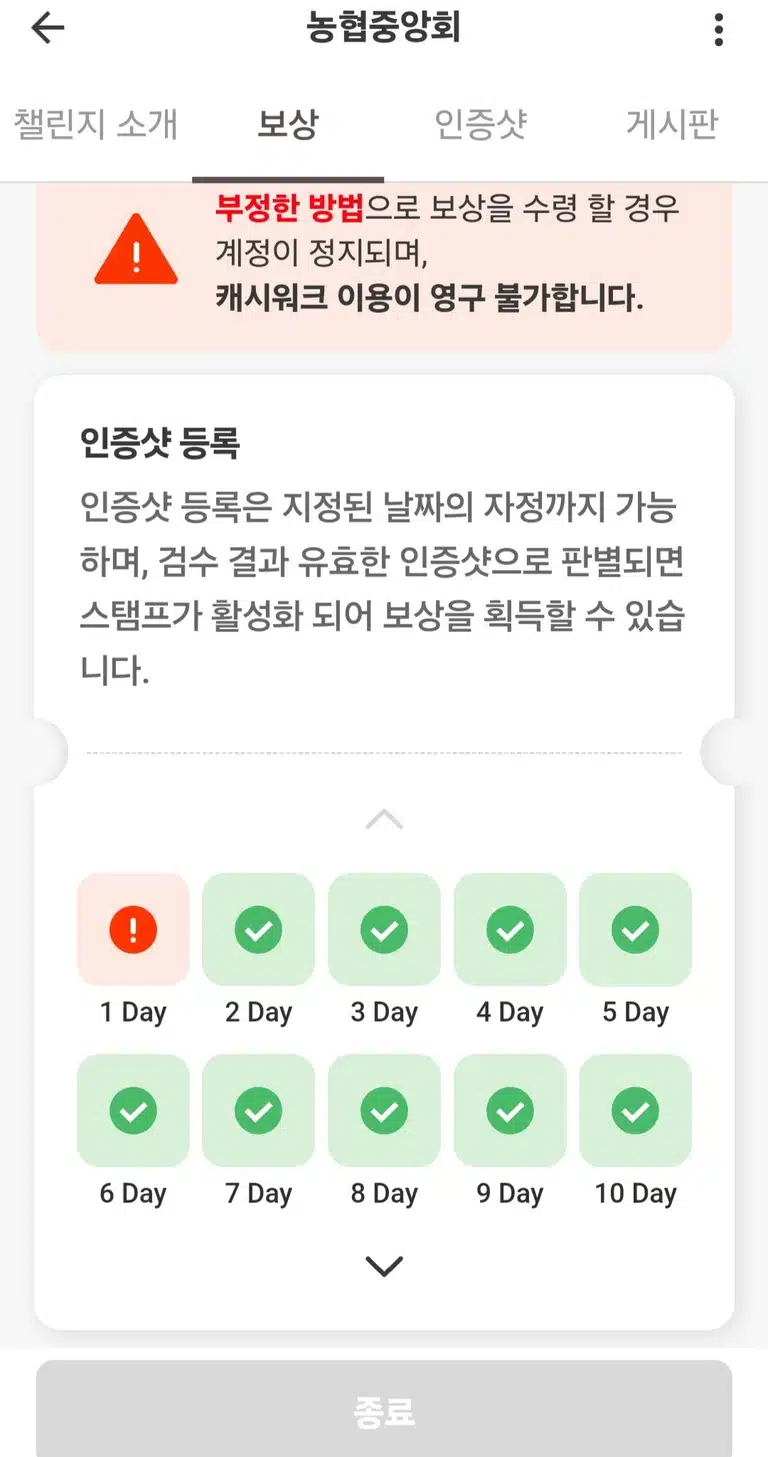
Task: Open the failed 1 Day stamp
Action: point(133,930)
